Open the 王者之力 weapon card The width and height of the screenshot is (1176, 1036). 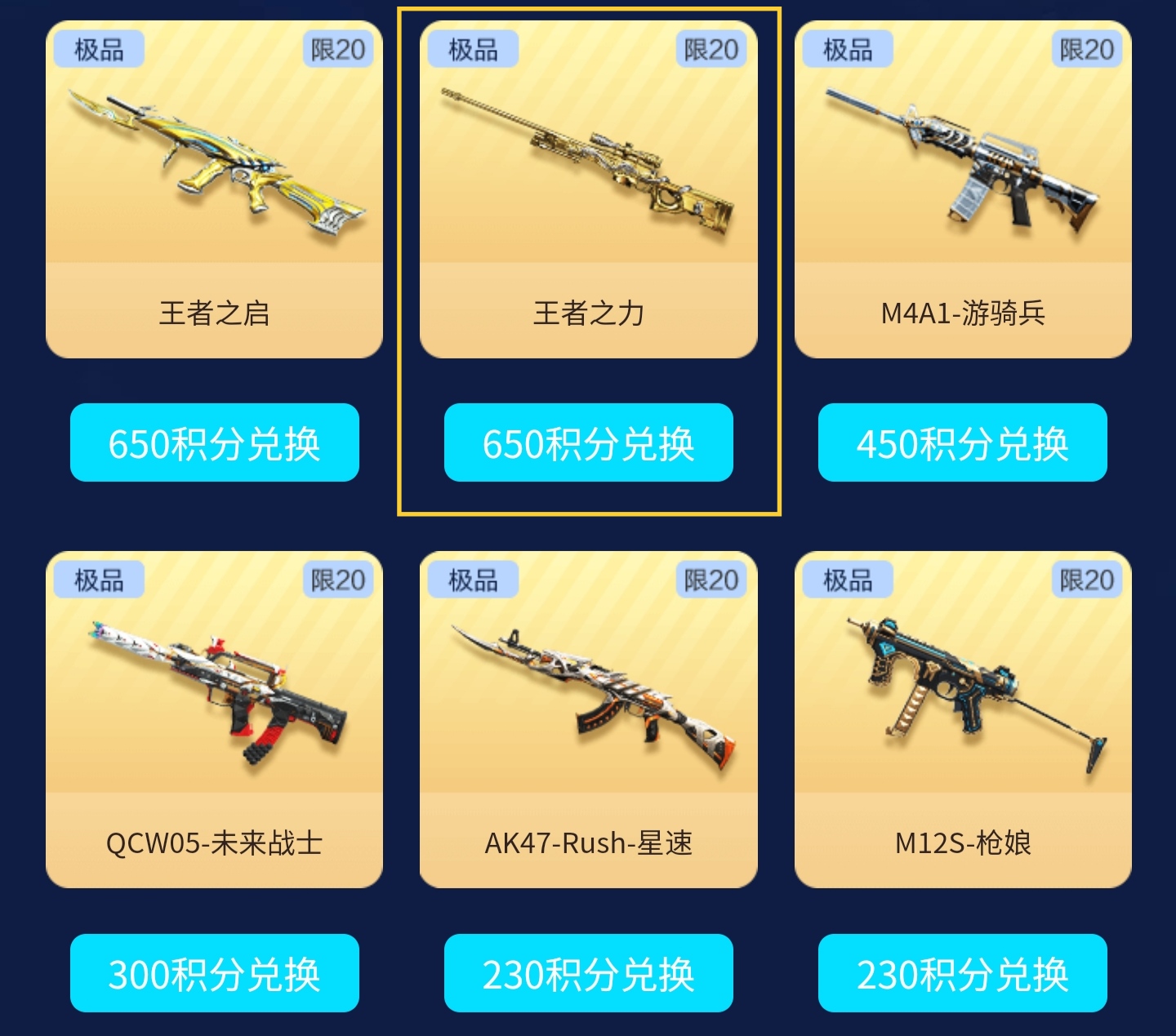588,189
